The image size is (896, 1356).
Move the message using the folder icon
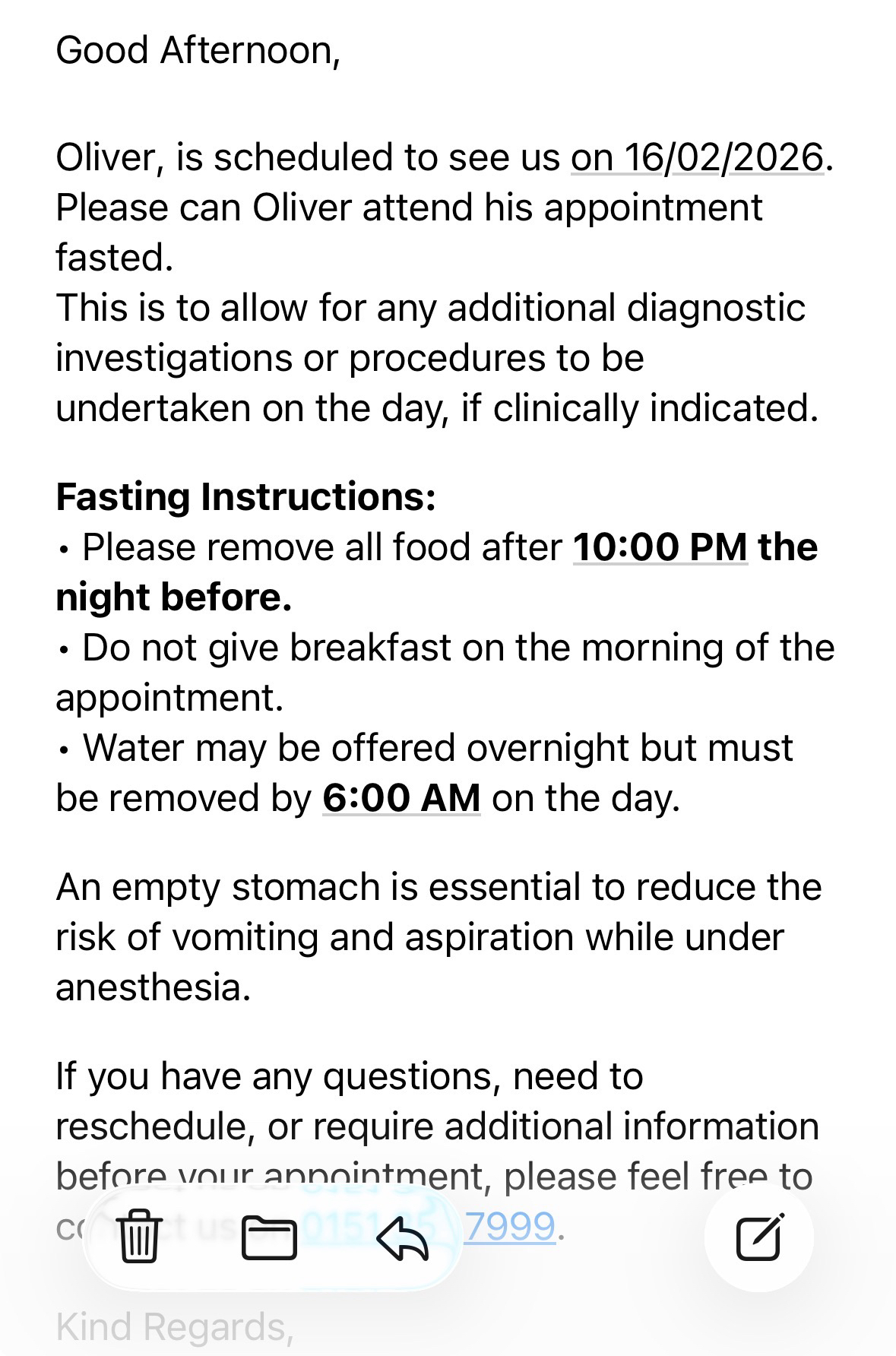pyautogui.click(x=269, y=1237)
